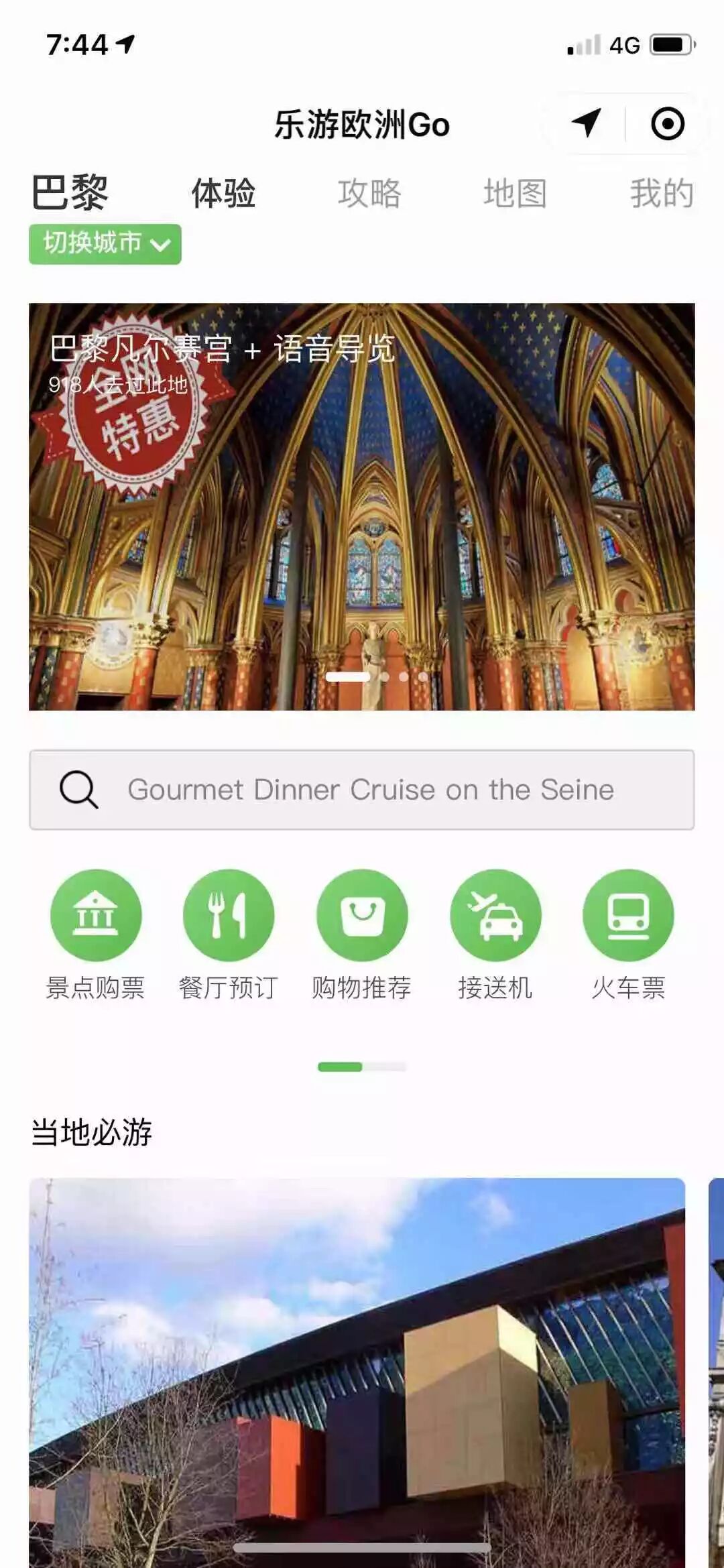The width and height of the screenshot is (724, 1568).
Task: Switch to the 攻略 tab
Action: 369,194
